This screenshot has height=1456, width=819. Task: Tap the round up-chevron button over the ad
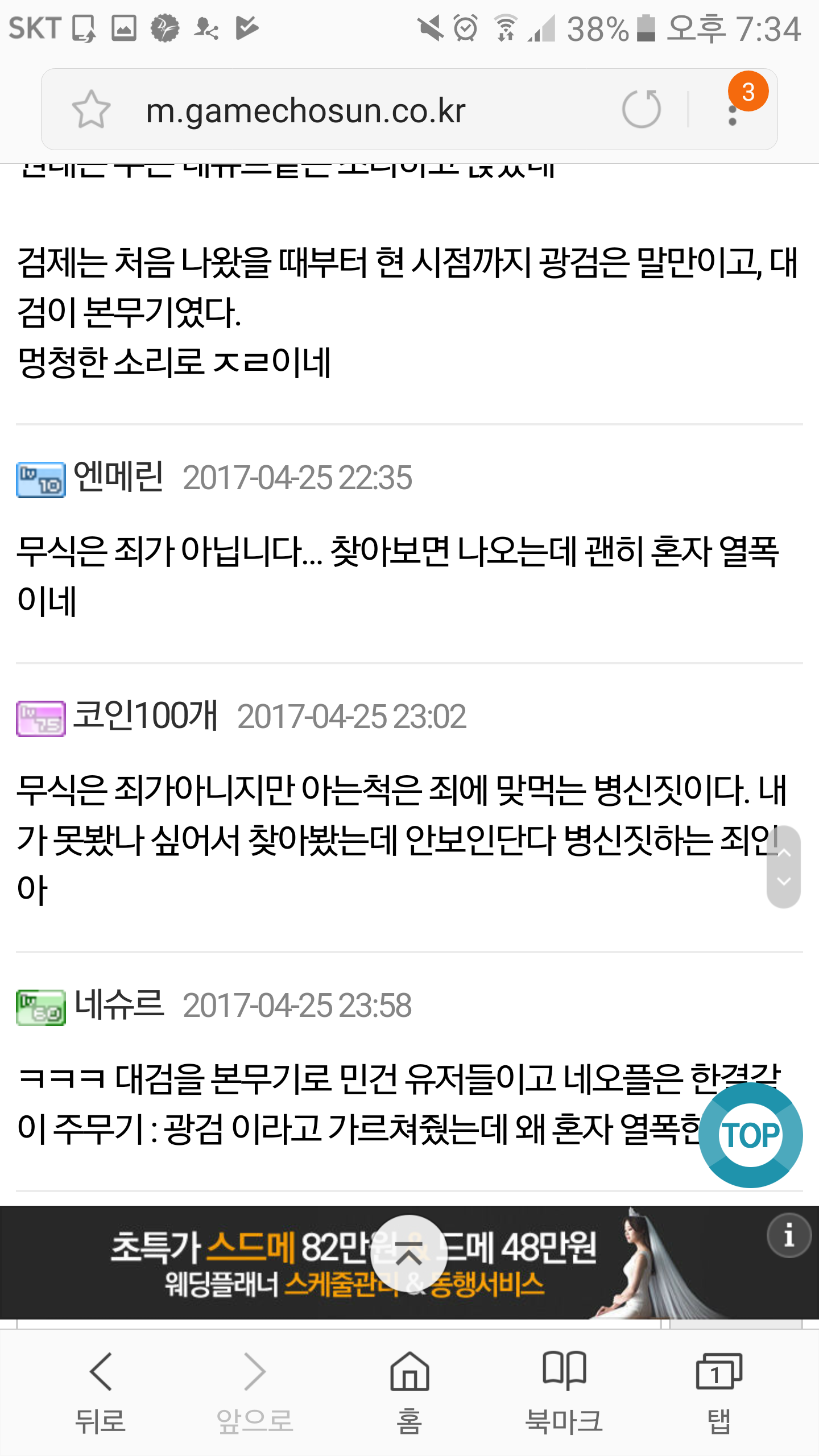[408, 1254]
